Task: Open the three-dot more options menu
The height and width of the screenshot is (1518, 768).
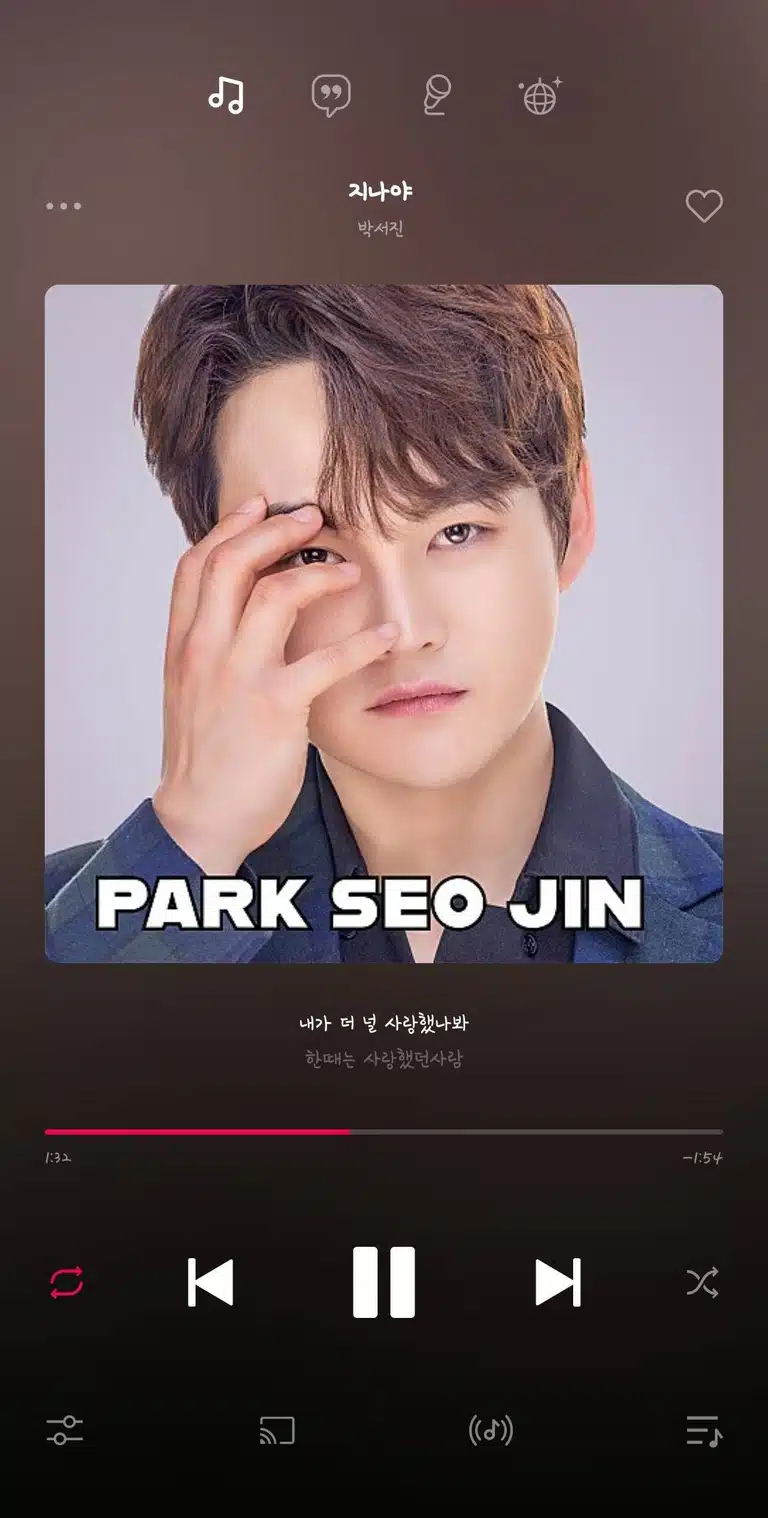Action: [64, 207]
